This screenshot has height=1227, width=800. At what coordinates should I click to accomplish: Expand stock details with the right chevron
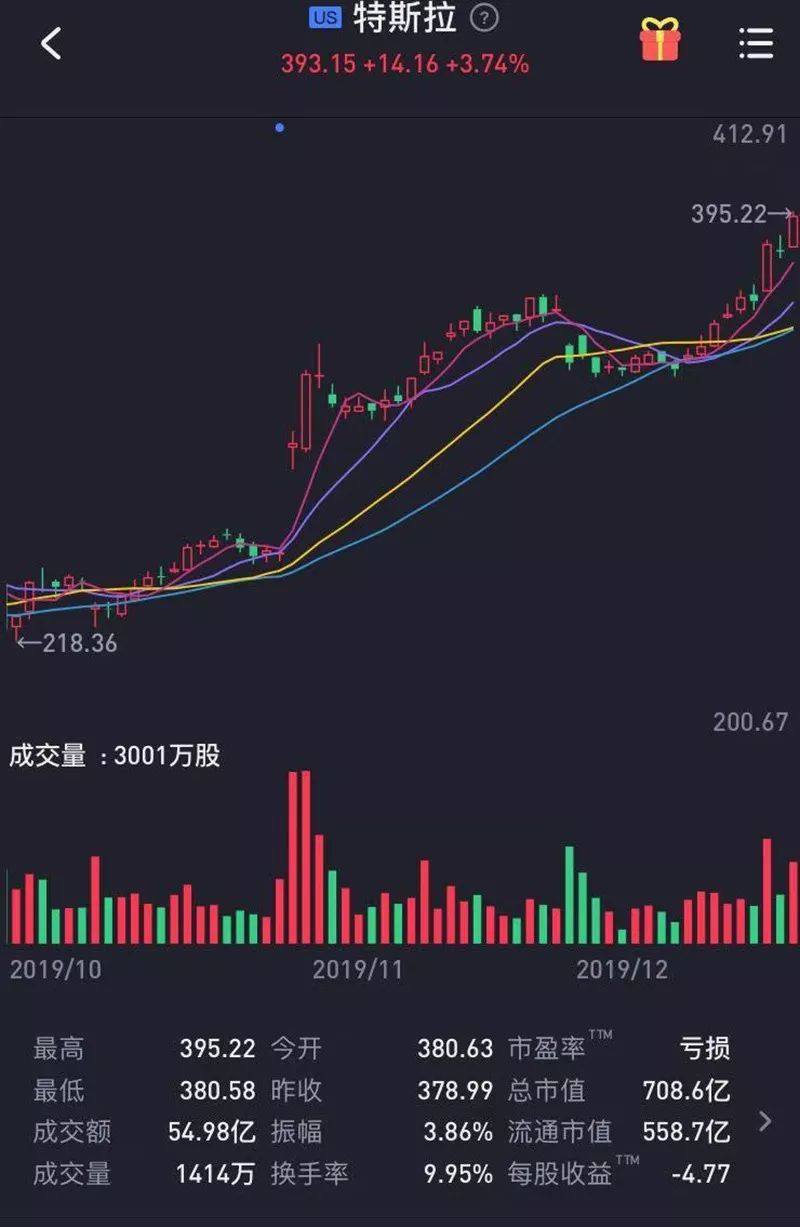[x=765, y=1121]
